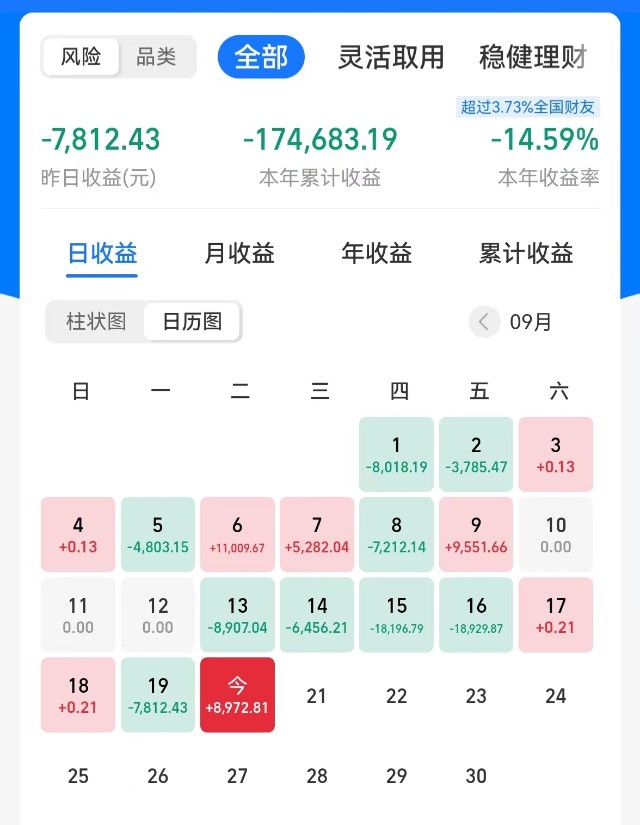
Task: Open day 15 showing -18,196.79
Action: tap(397, 615)
